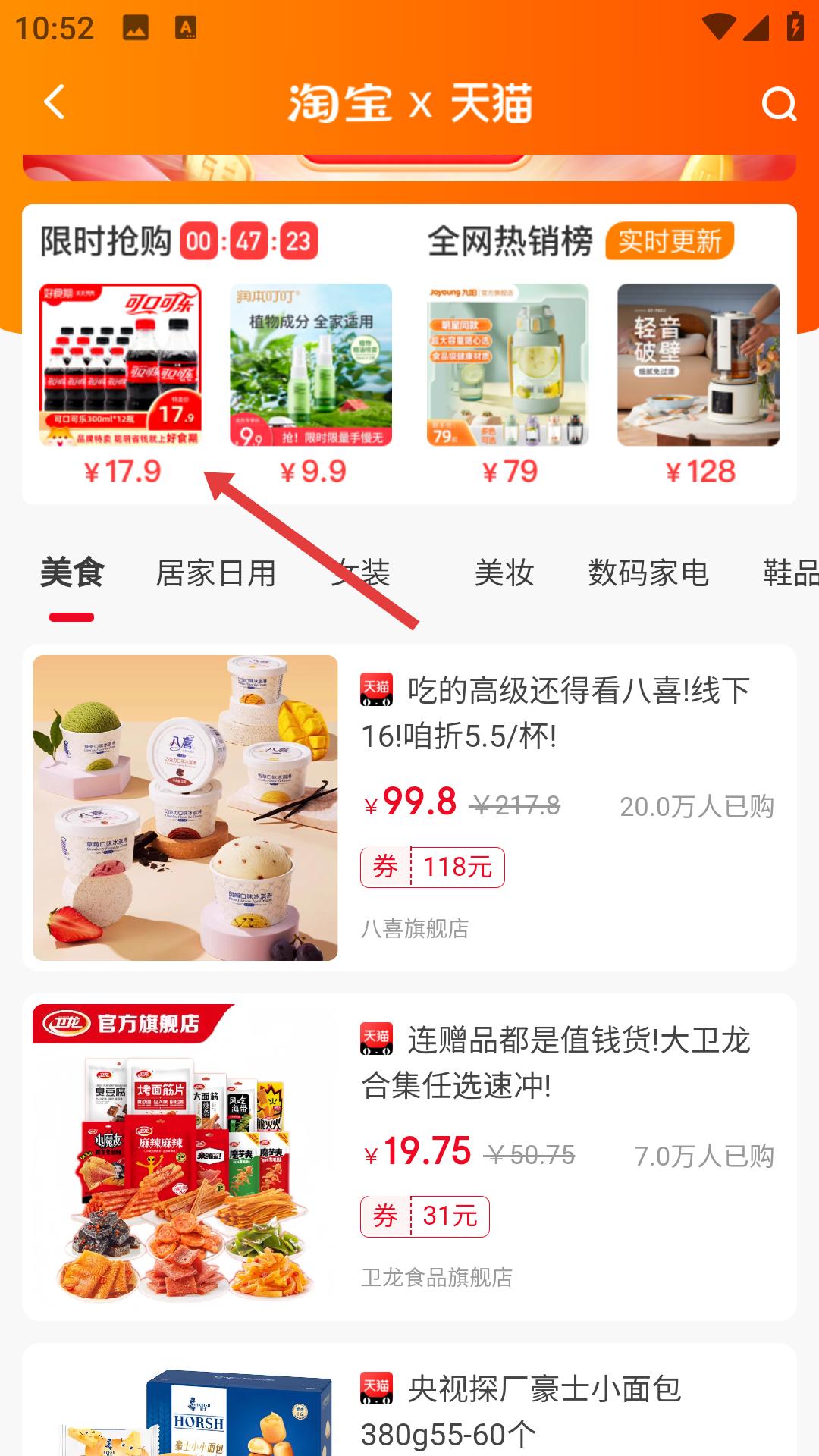This screenshot has width=819, height=1456.
Task: Open the 卫龙食品旗舰店 store link
Action: [x=436, y=1278]
